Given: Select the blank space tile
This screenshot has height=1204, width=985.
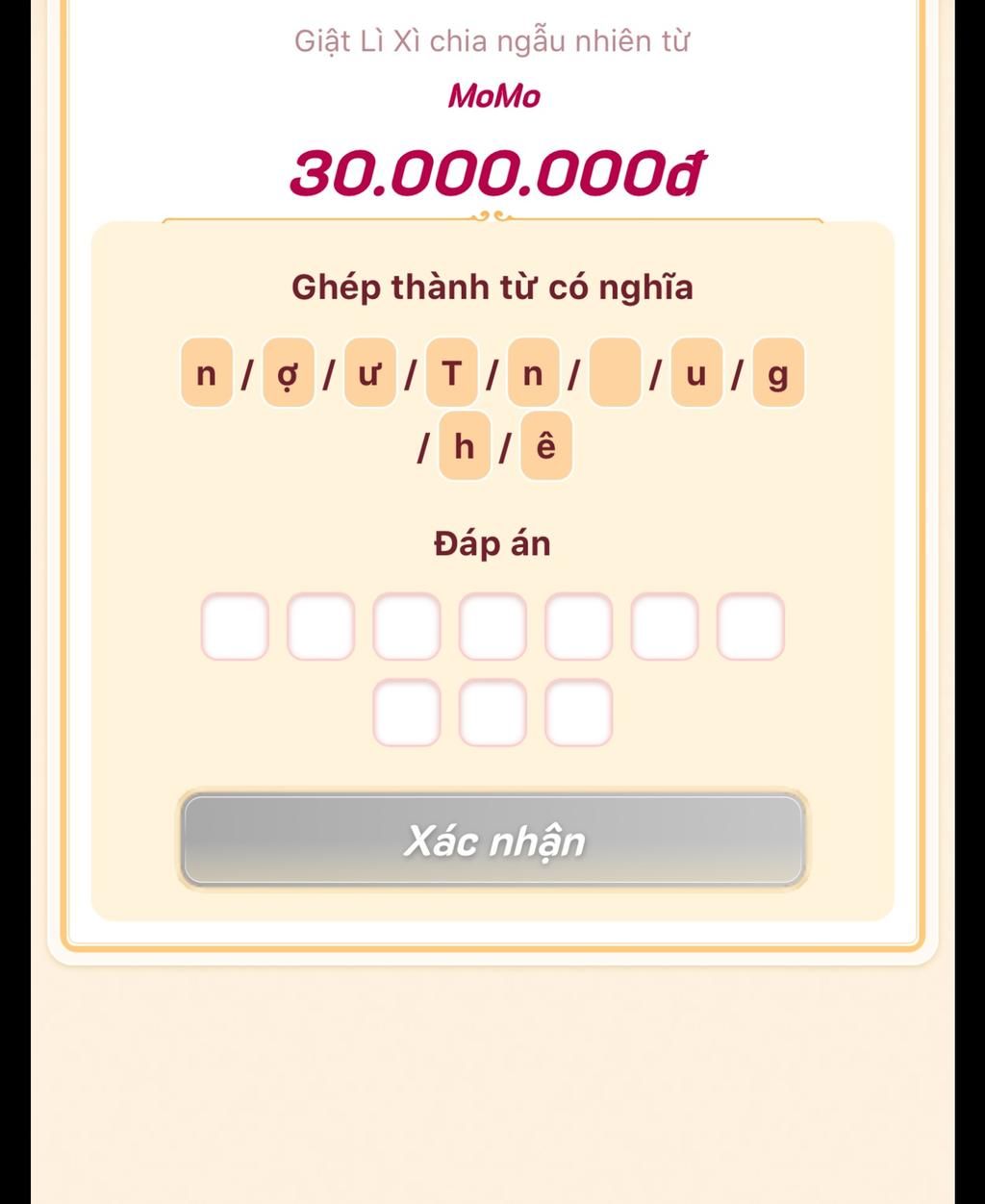Looking at the screenshot, I should pos(615,373).
